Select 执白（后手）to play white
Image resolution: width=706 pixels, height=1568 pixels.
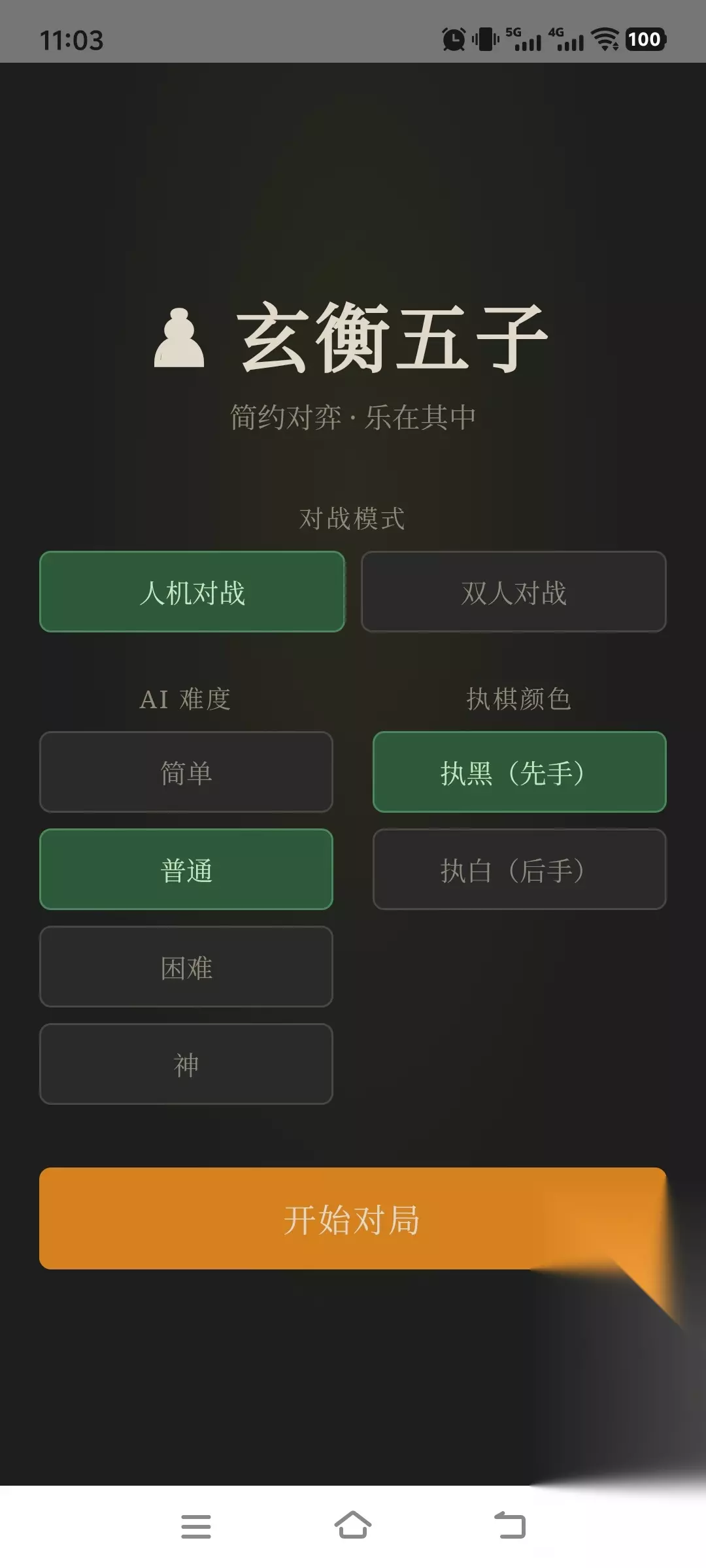point(520,869)
